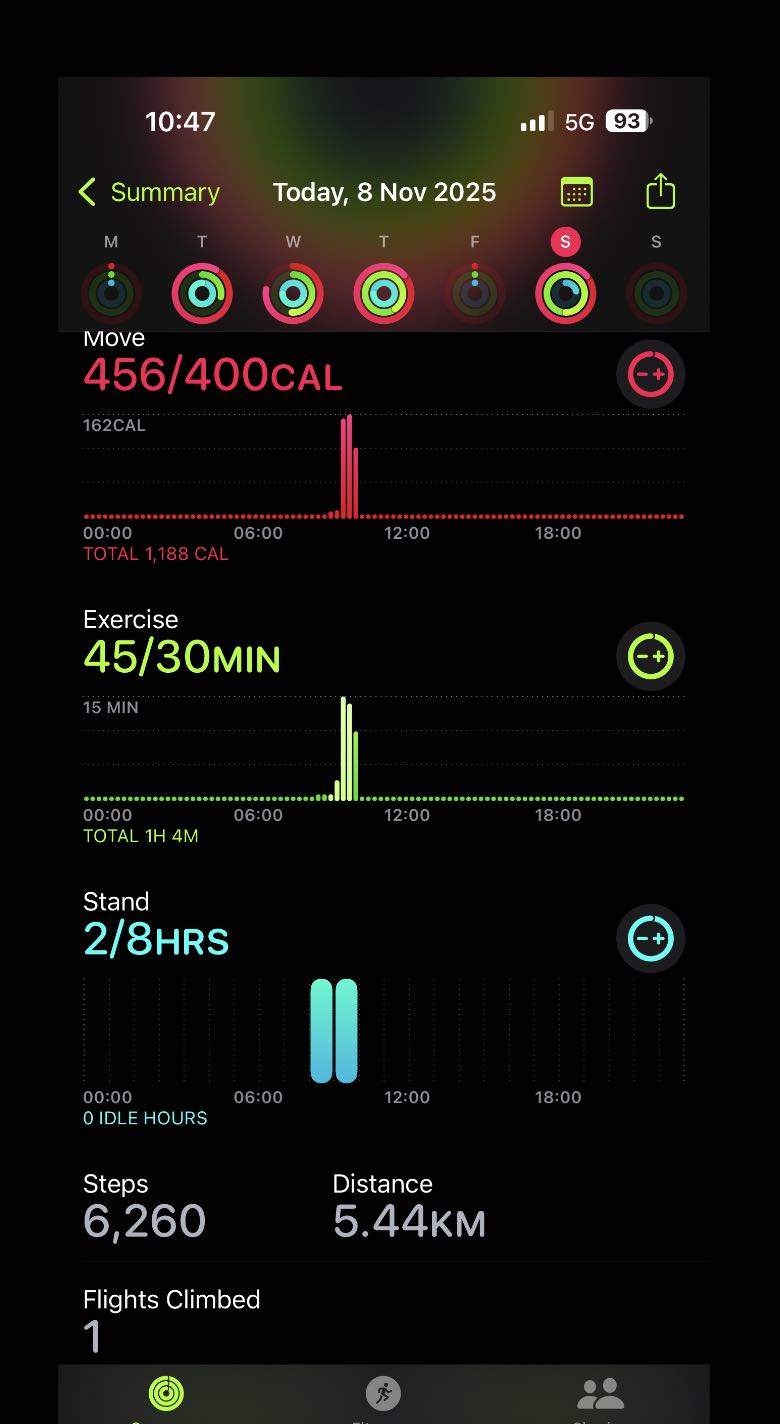Open the calendar view icon
Image resolution: width=780 pixels, height=1424 pixels.
(x=577, y=192)
